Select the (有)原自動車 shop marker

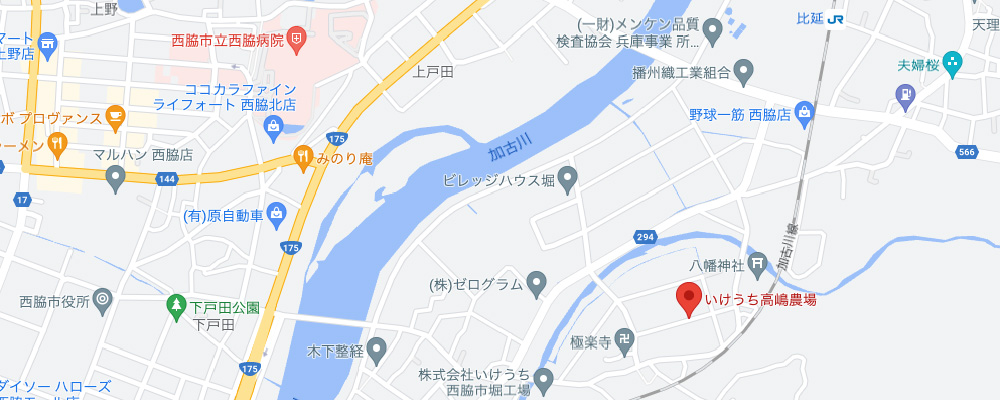coord(277,212)
